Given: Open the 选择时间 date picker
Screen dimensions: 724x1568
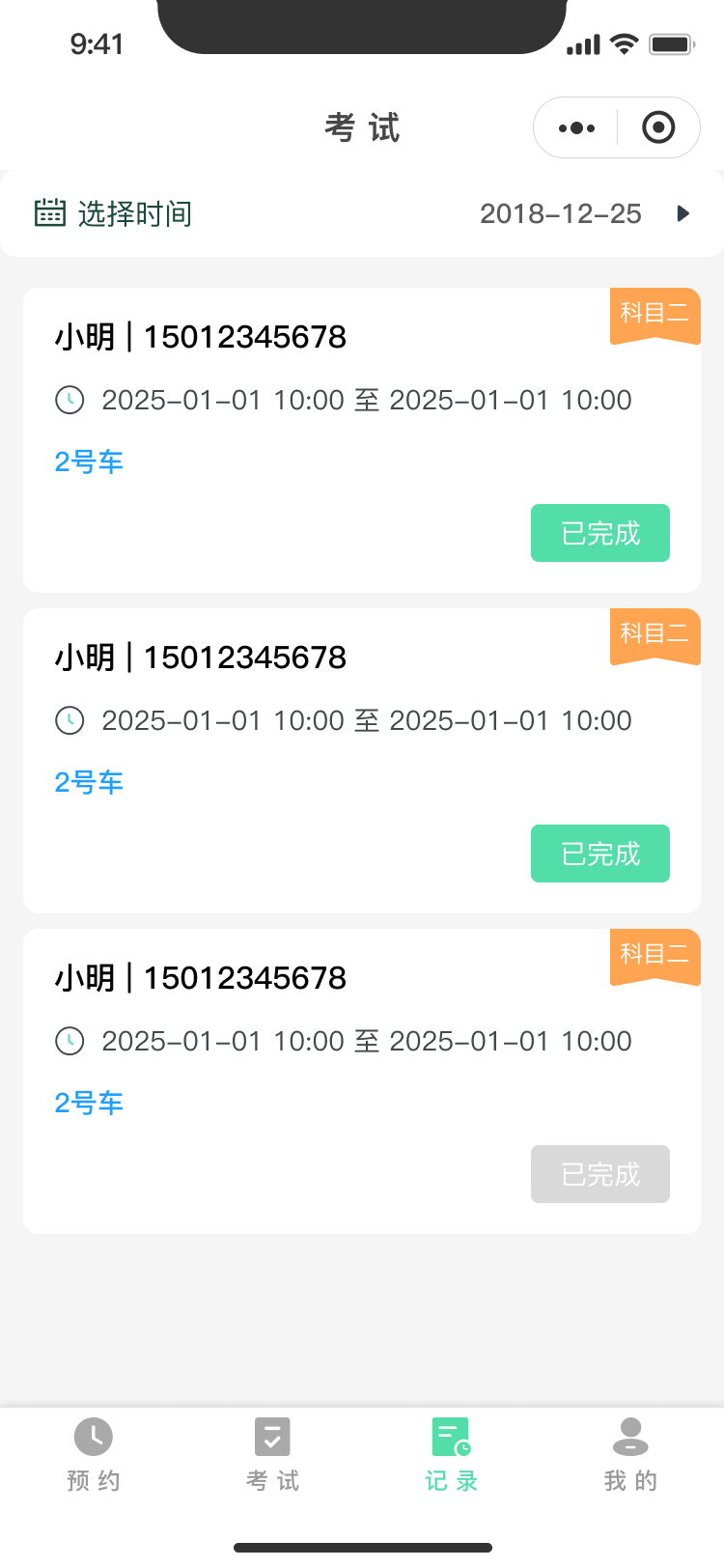Looking at the screenshot, I should [x=362, y=213].
